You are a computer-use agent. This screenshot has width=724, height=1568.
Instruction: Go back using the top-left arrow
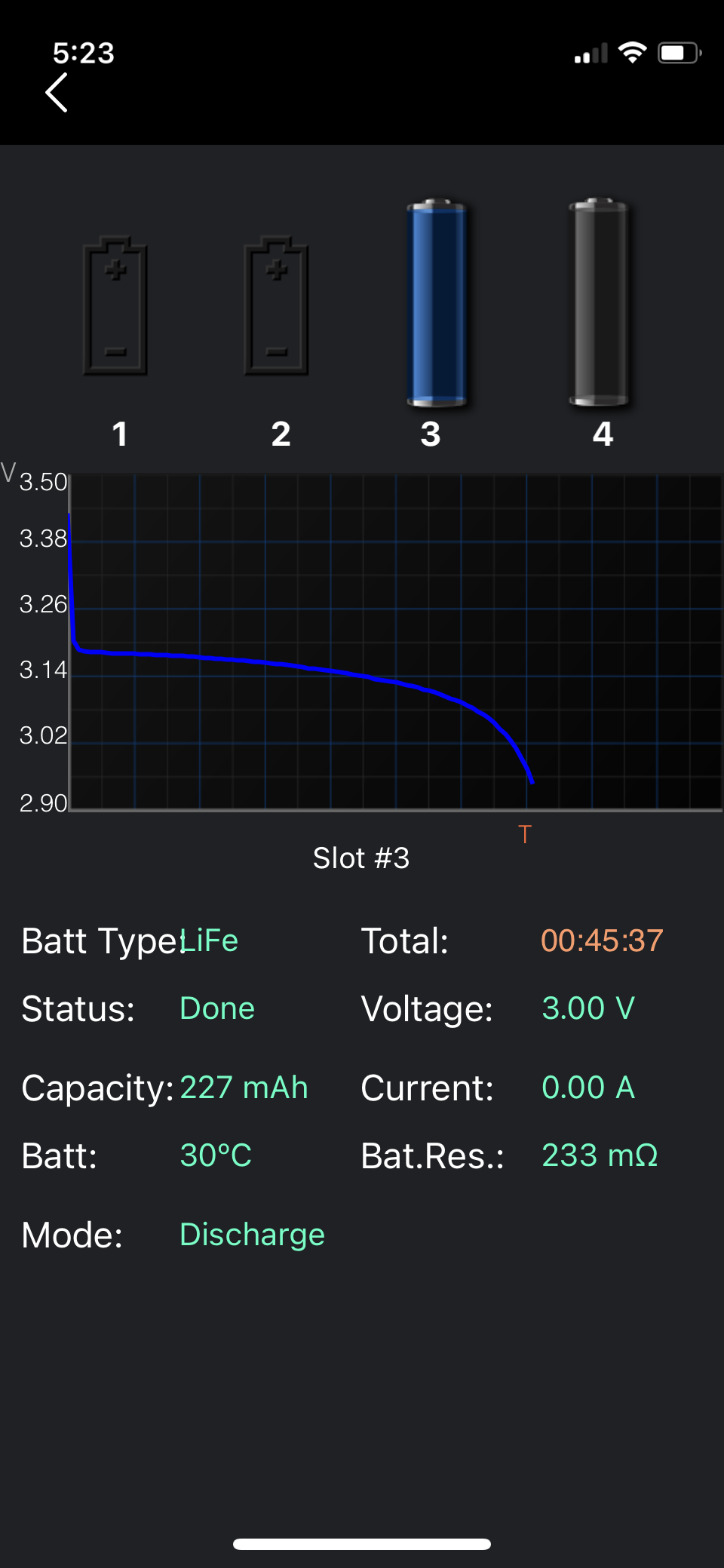coord(57,93)
